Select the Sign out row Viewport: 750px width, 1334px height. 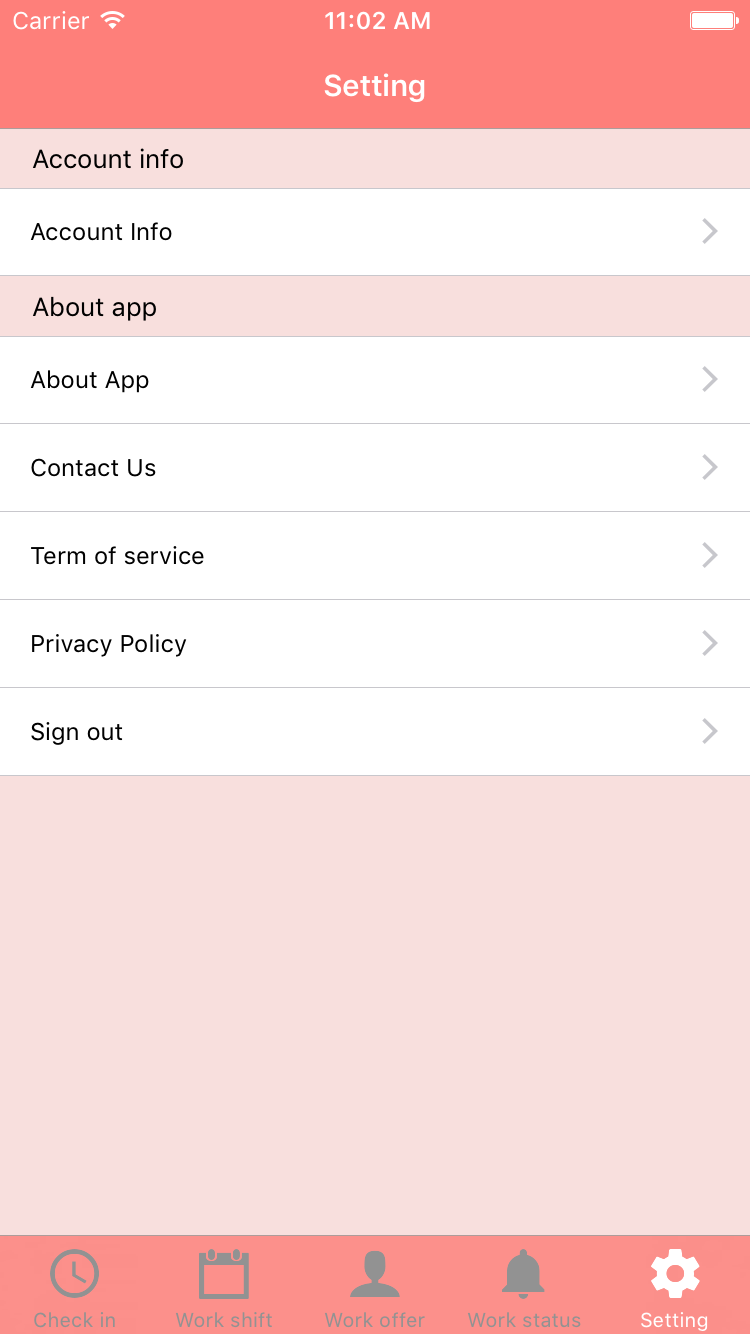pyautogui.click(x=375, y=732)
